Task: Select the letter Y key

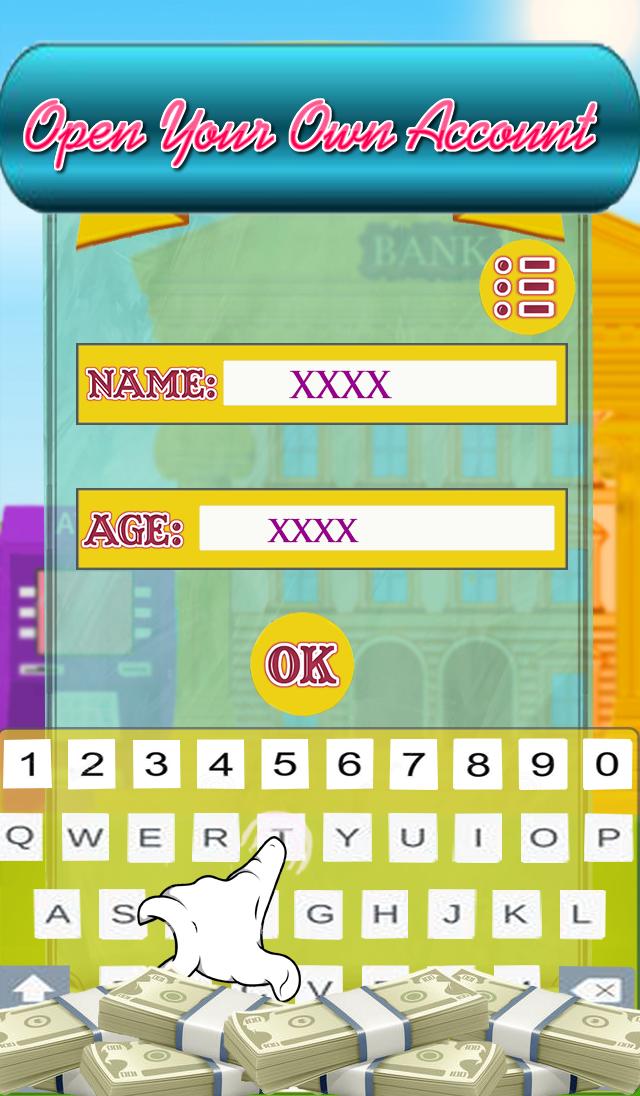Action: (347, 838)
